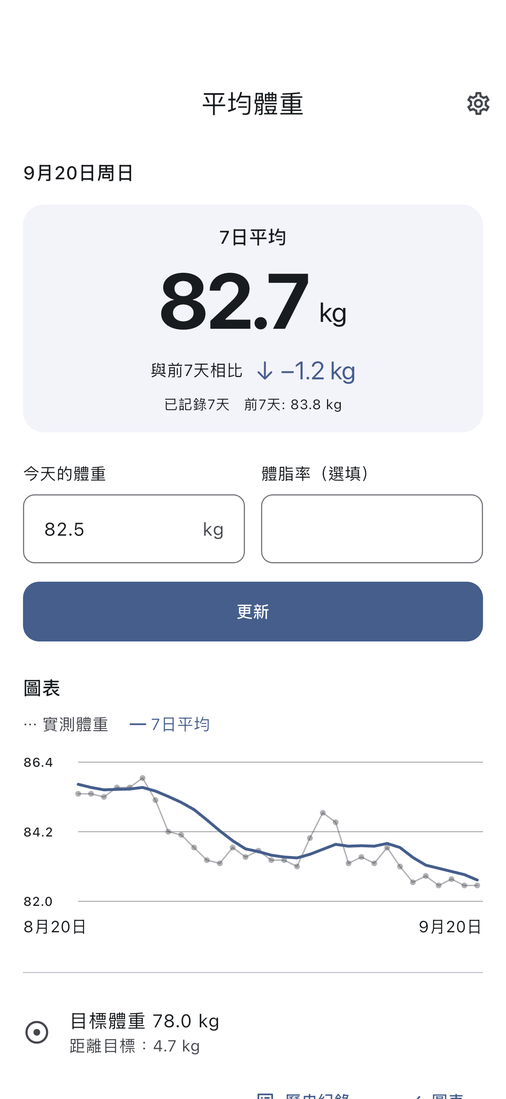Tap the 更新 button to save
The height and width of the screenshot is (1099, 506).
tap(253, 611)
